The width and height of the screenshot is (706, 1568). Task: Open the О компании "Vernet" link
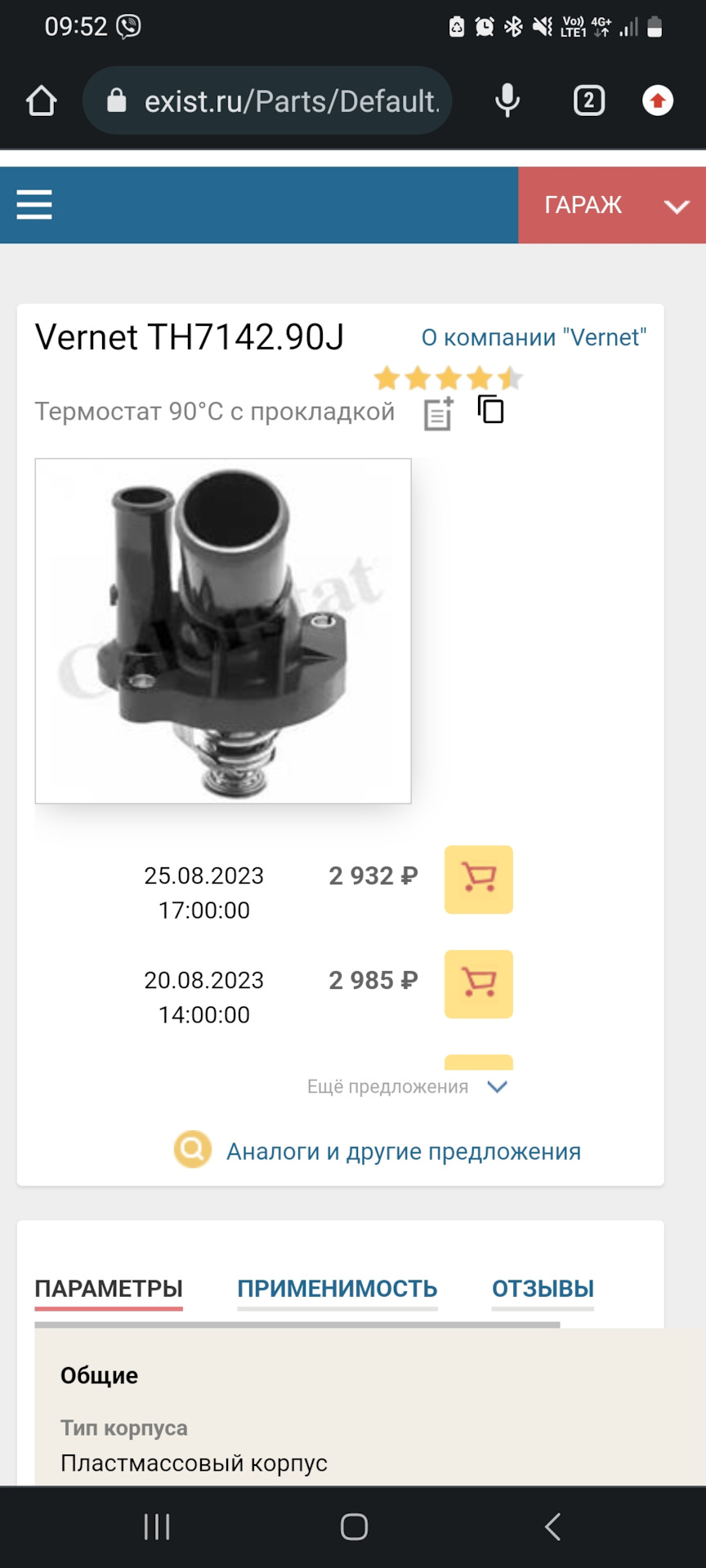[534, 337]
